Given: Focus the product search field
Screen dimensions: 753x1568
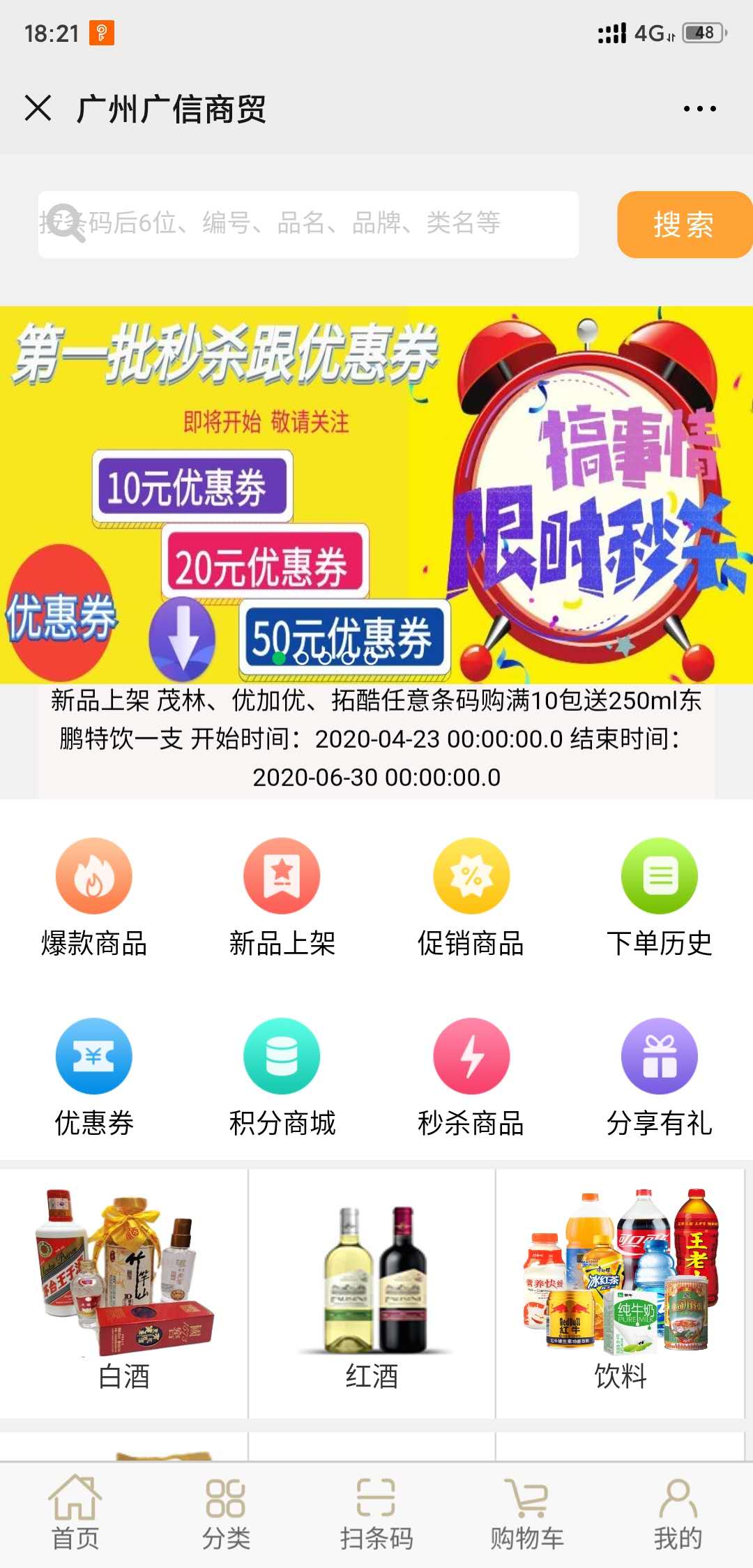Looking at the screenshot, I should pyautogui.click(x=308, y=225).
